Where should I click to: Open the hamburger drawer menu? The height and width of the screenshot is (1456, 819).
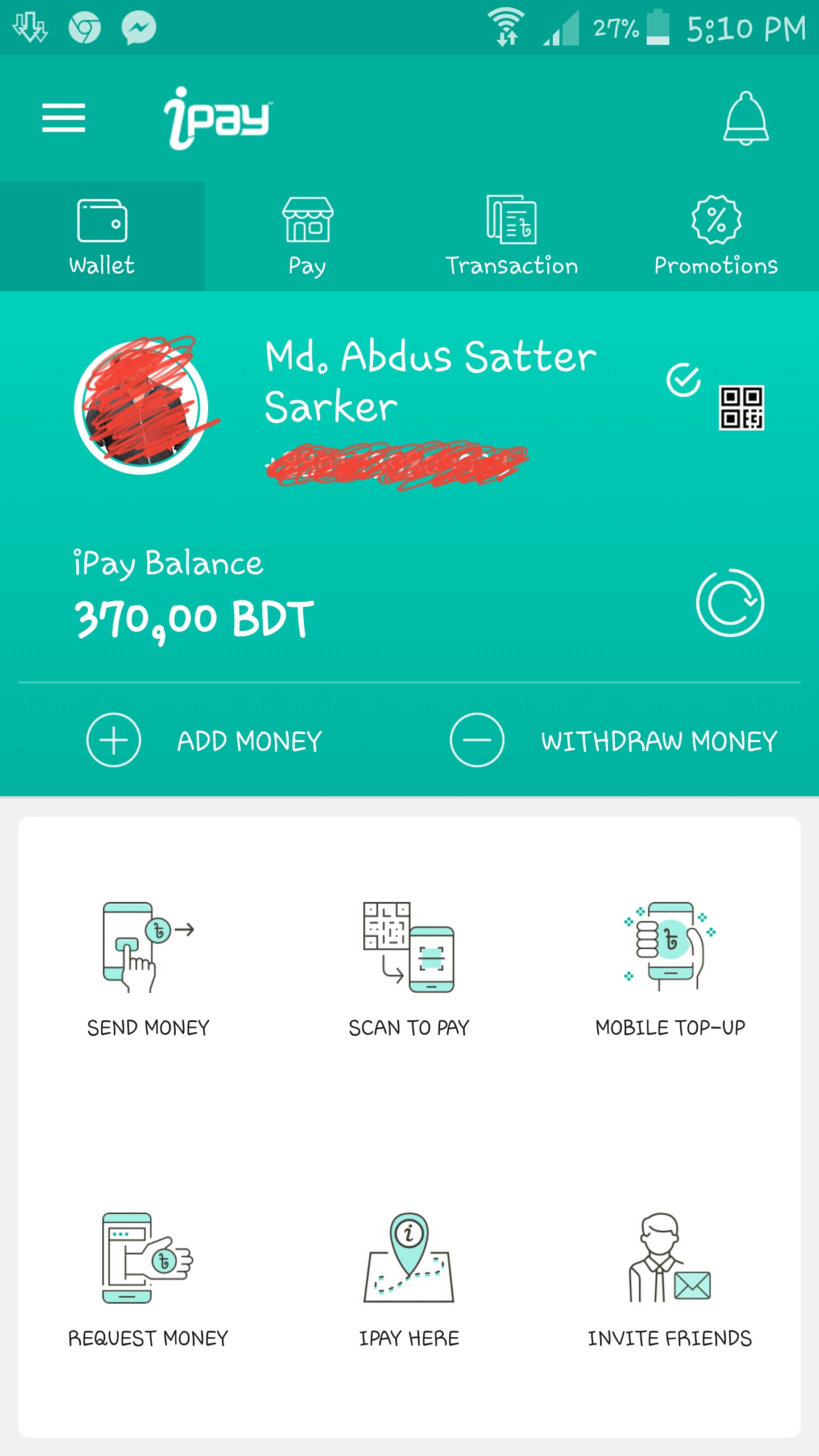click(63, 118)
